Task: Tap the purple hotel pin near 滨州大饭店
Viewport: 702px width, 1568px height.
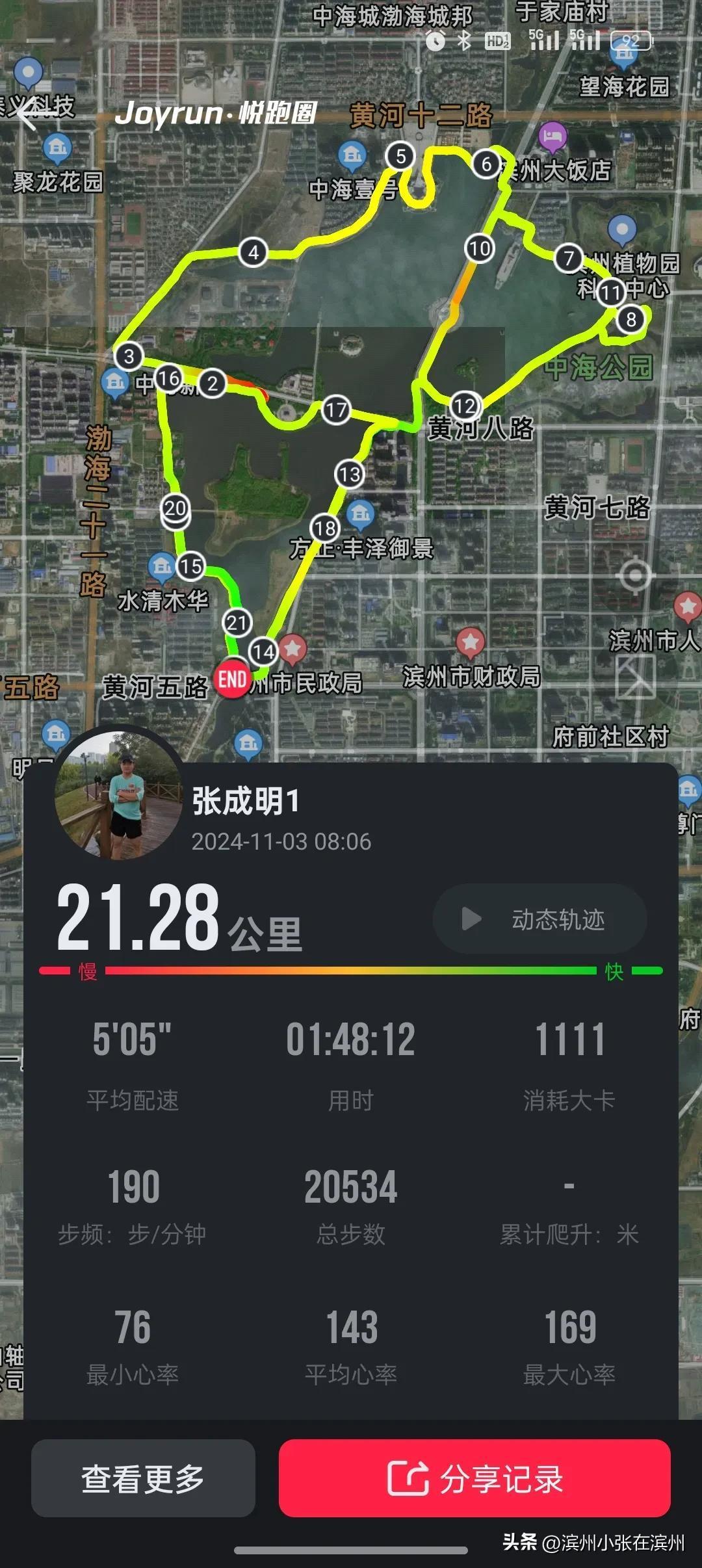Action: pyautogui.click(x=553, y=135)
